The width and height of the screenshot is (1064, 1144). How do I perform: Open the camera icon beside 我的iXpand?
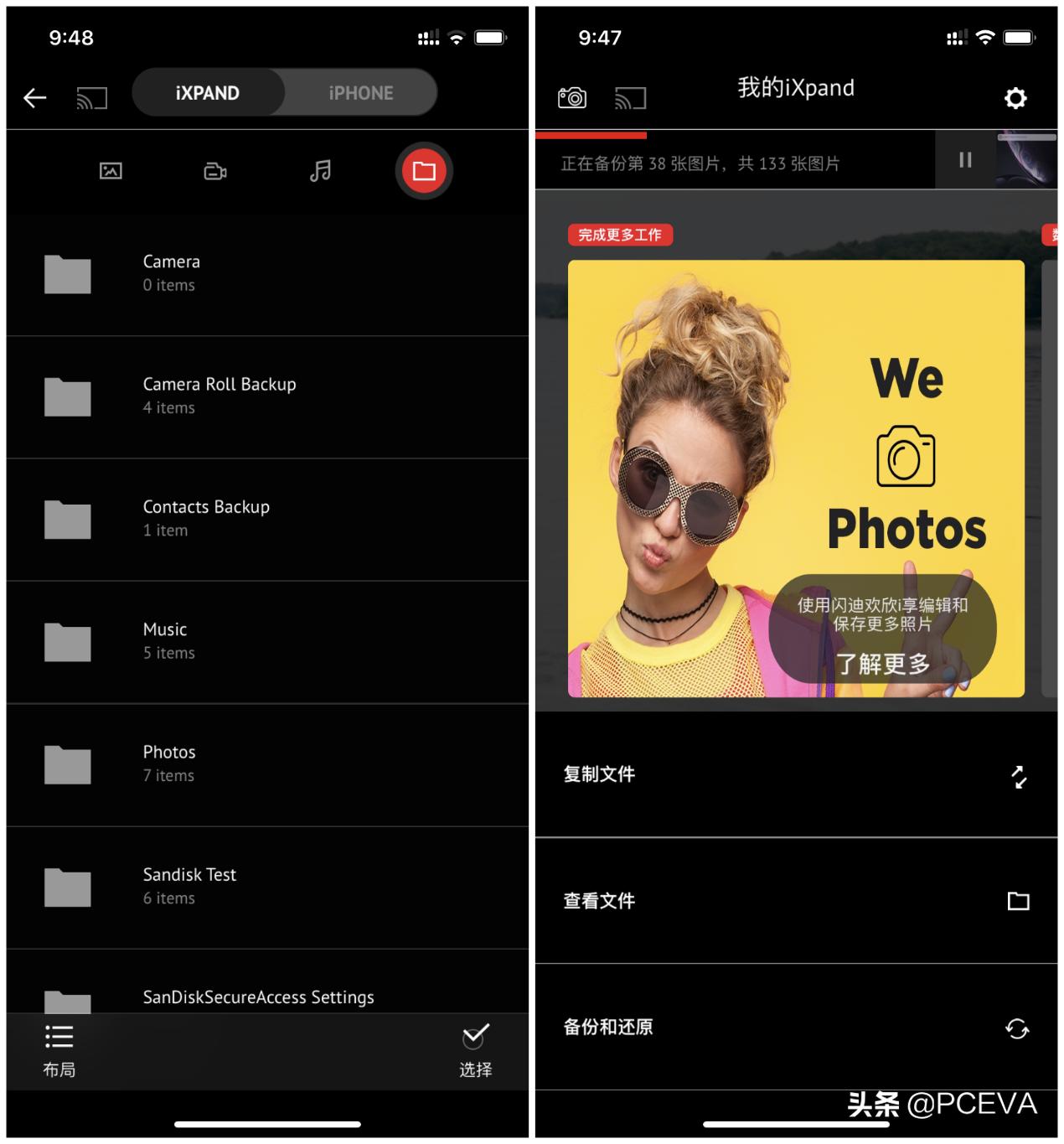[x=572, y=98]
